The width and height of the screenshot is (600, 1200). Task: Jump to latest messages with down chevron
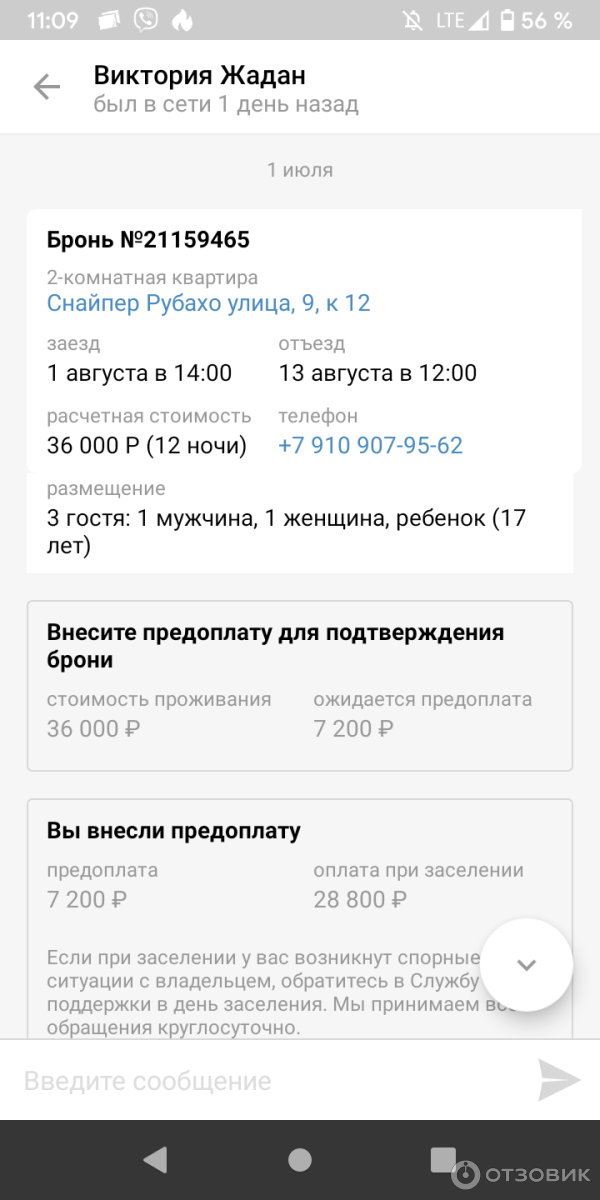[x=526, y=965]
